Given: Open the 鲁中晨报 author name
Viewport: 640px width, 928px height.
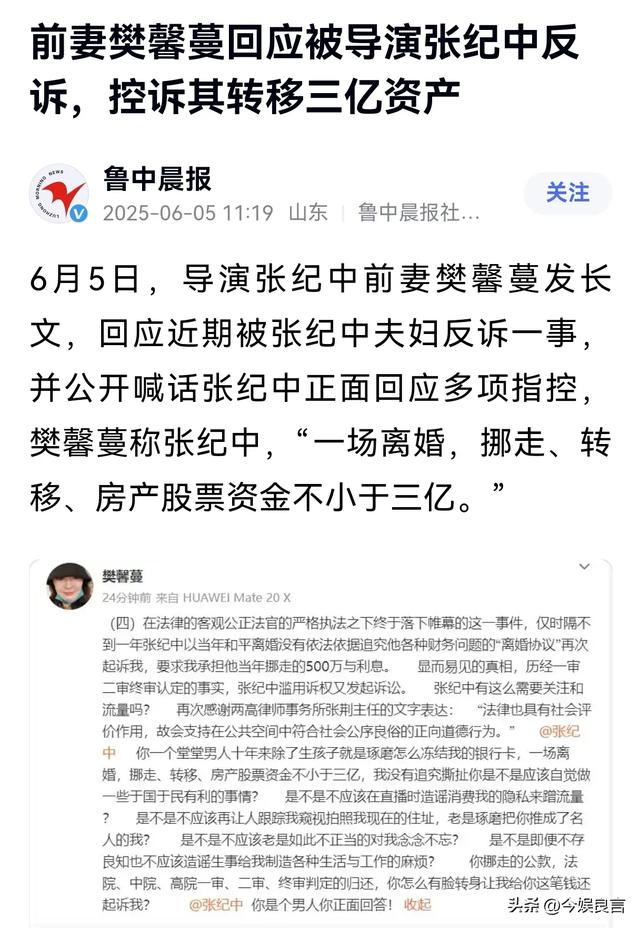Looking at the screenshot, I should [157, 179].
